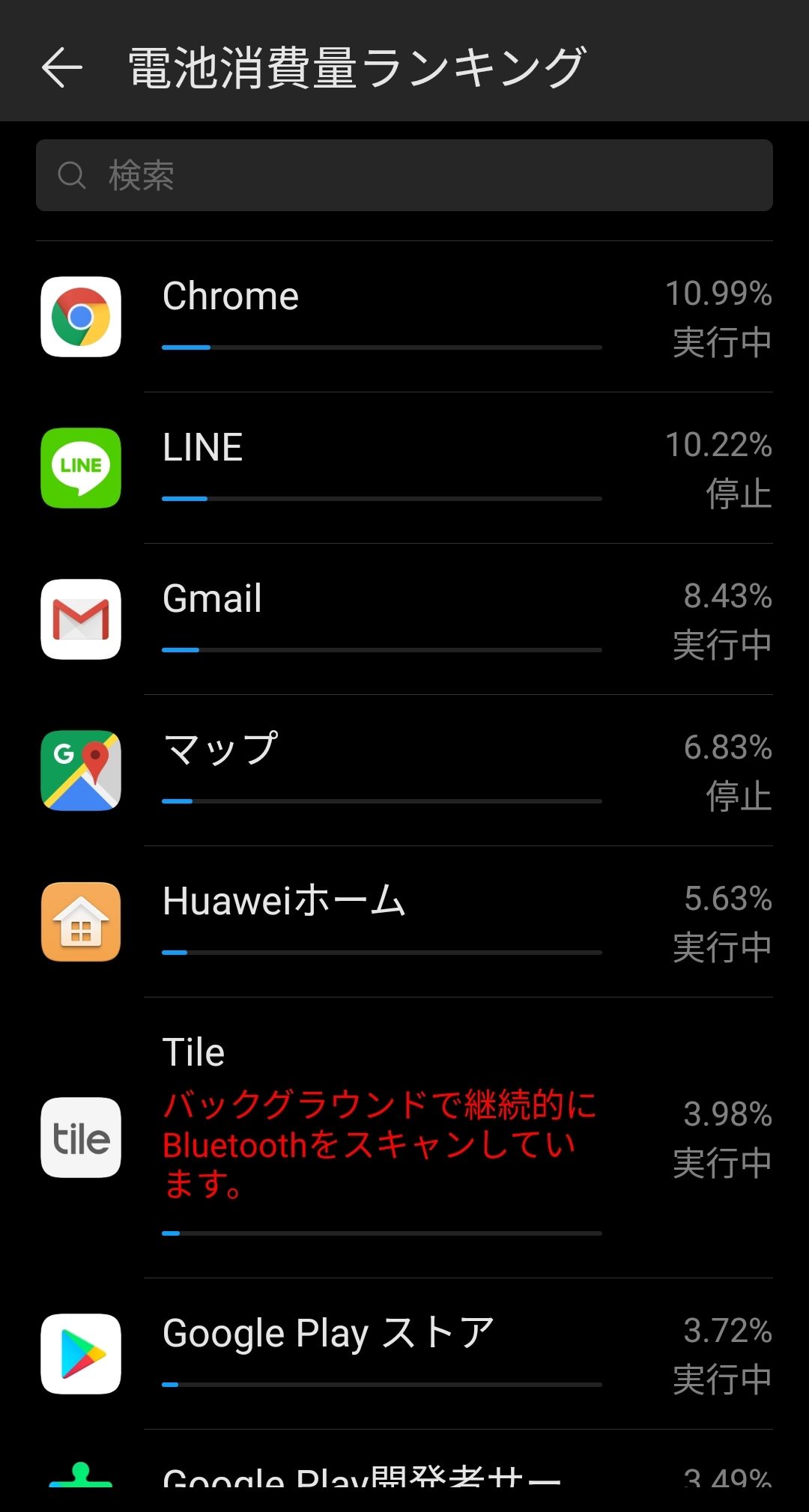Select the マップ app row

point(404,771)
